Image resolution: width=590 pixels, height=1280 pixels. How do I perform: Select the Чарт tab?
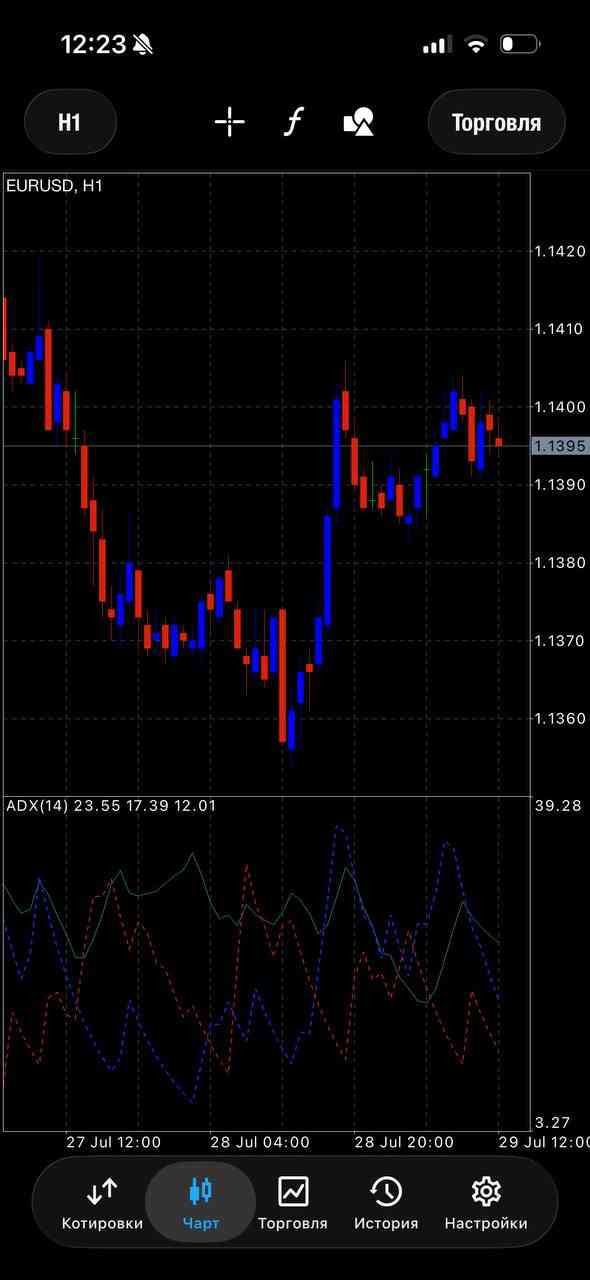(201, 1203)
